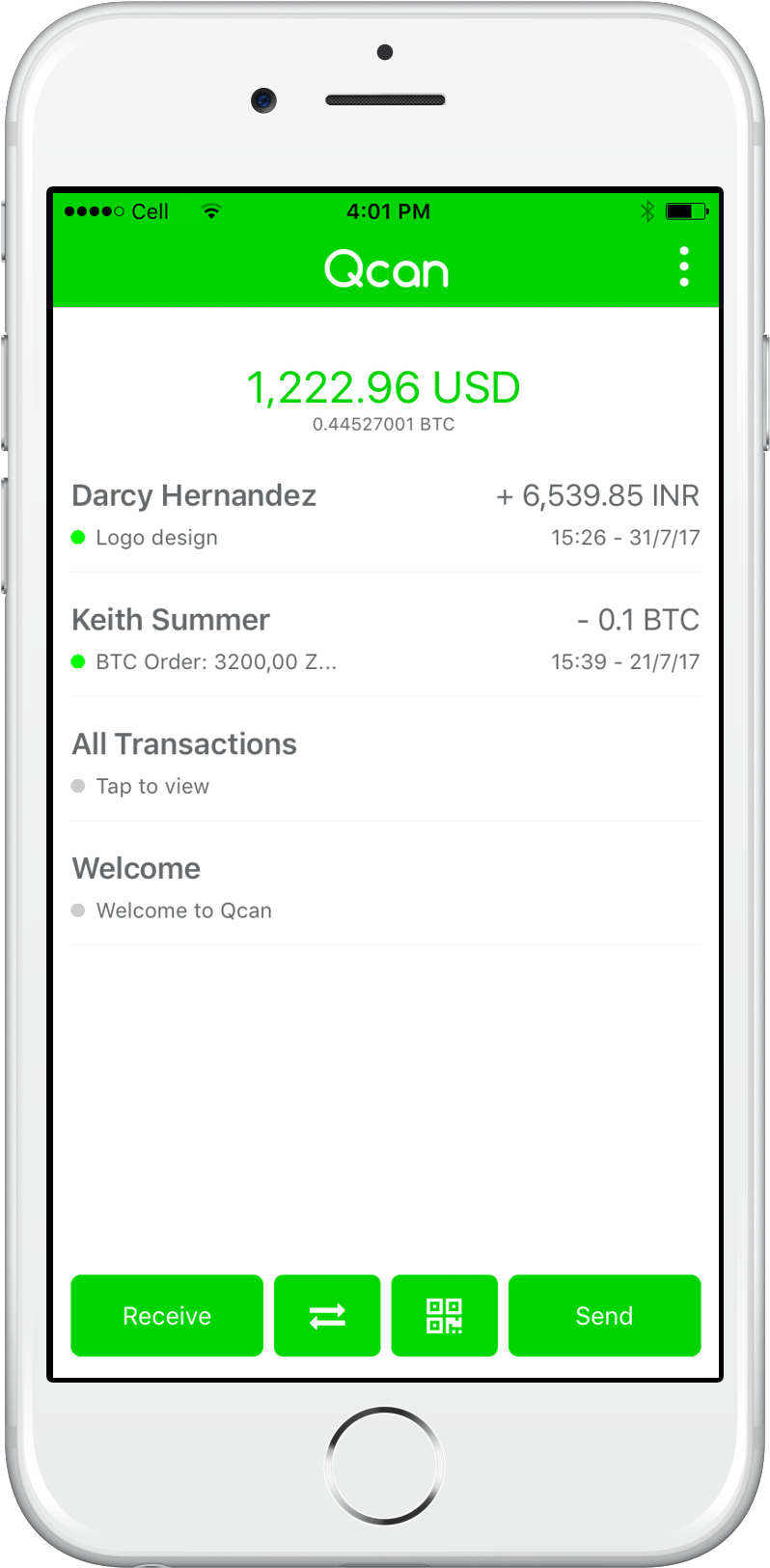This screenshot has width=770, height=1568.
Task: Tap the exchange arrows button
Action: click(x=327, y=1315)
